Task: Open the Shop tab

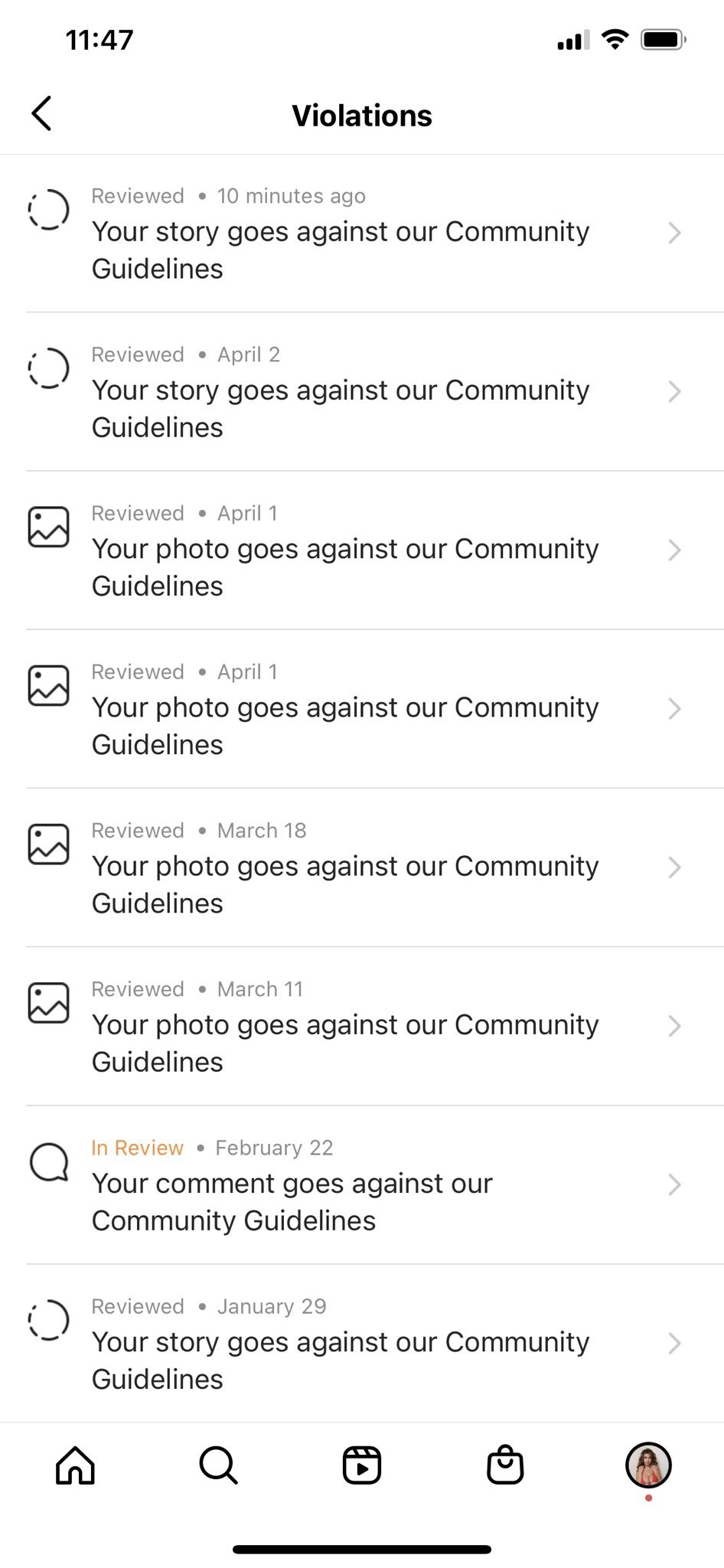Action: pyautogui.click(x=505, y=1465)
